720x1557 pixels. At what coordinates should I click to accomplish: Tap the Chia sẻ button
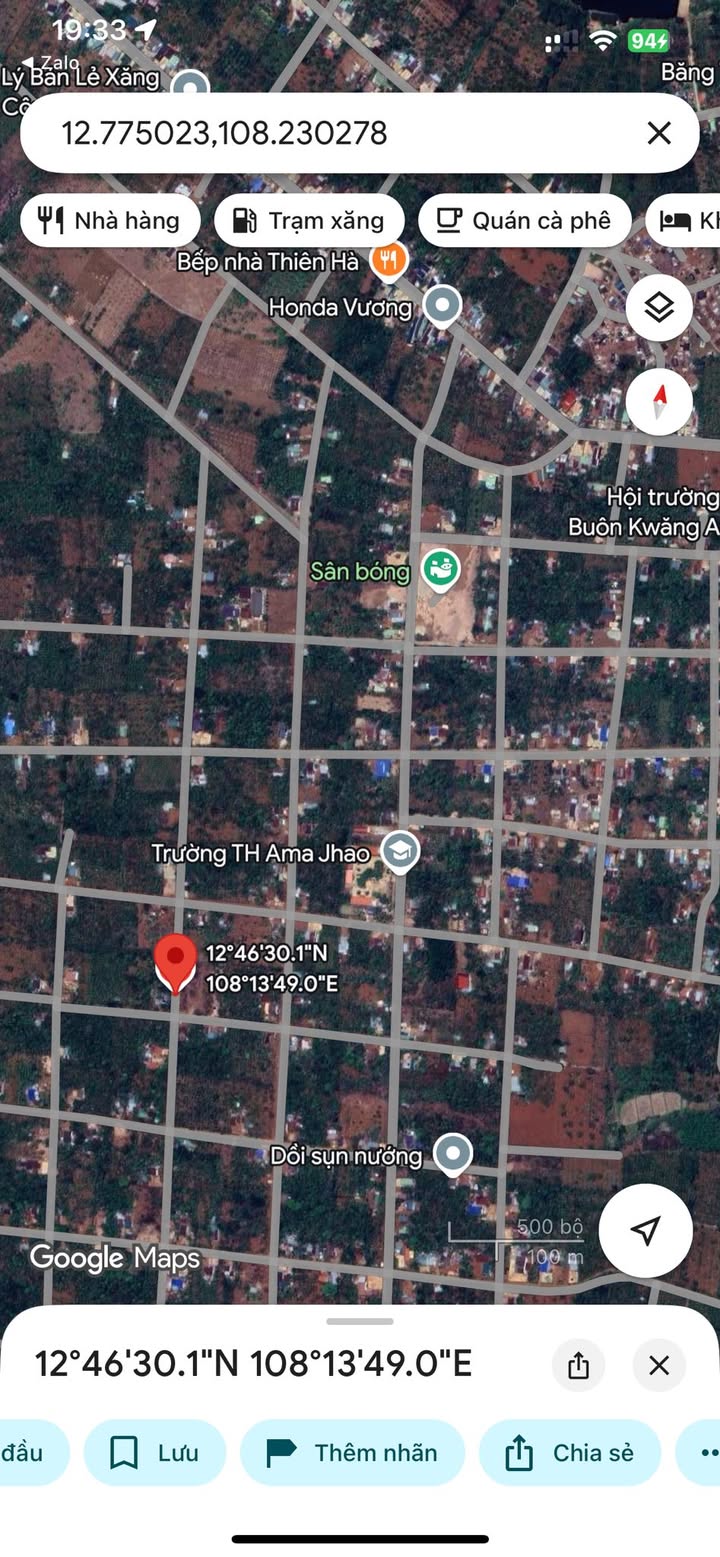[x=570, y=1453]
